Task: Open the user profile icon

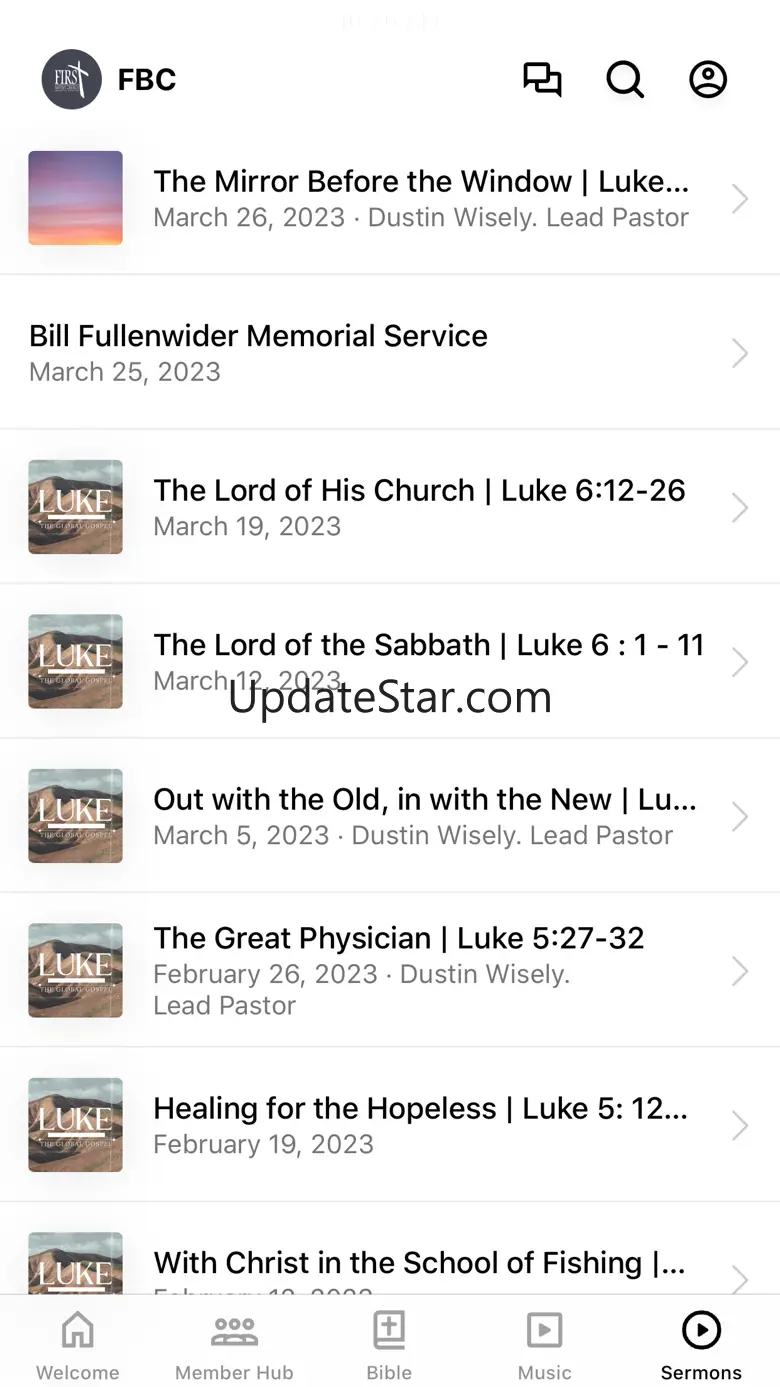Action: pyautogui.click(x=708, y=79)
